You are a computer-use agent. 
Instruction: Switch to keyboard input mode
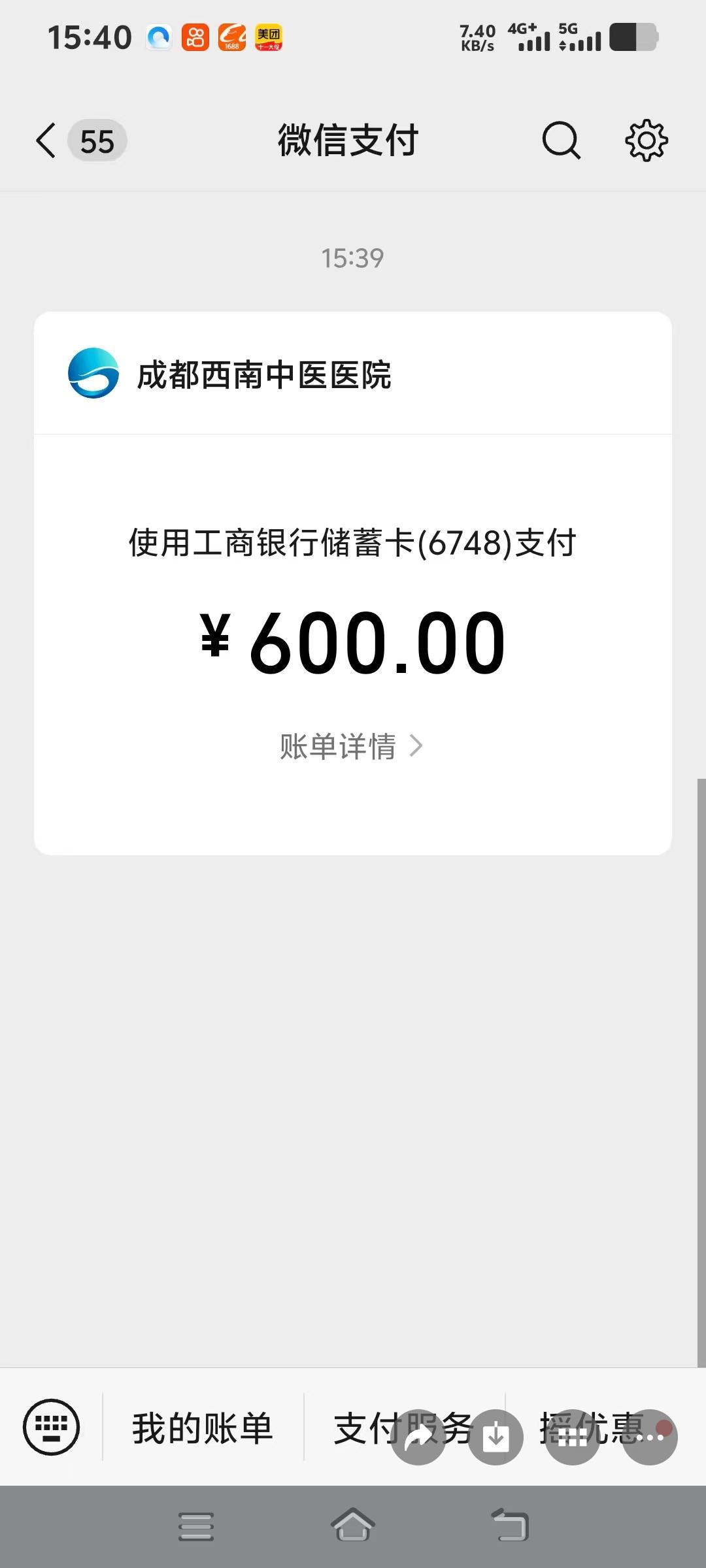pos(51,1428)
